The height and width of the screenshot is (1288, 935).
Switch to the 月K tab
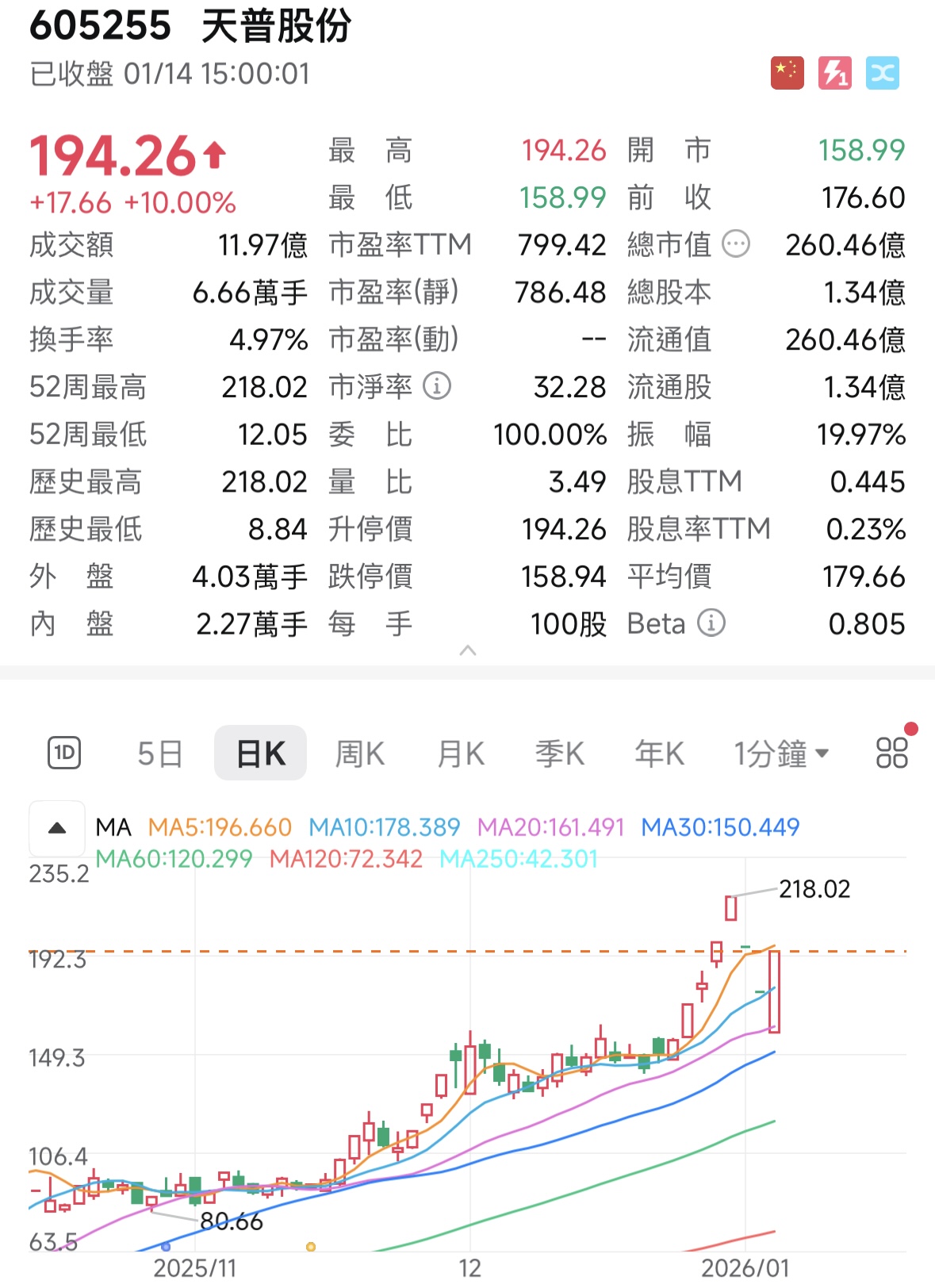tap(459, 753)
